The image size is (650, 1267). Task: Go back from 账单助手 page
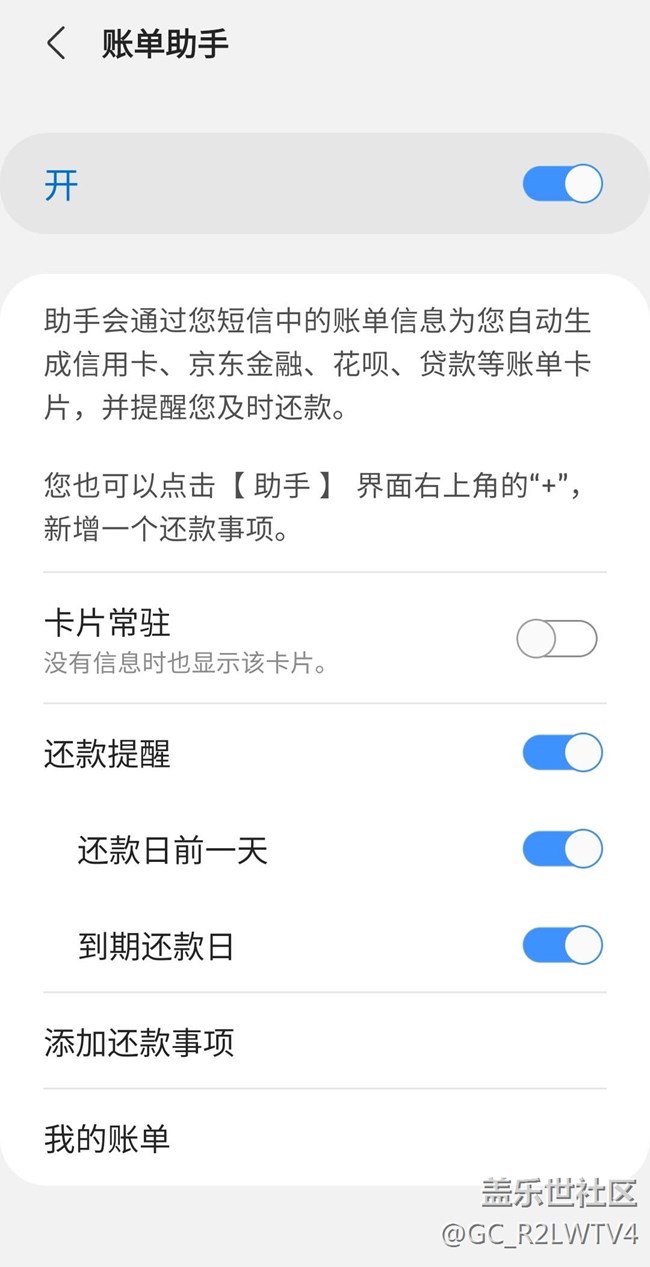pyautogui.click(x=56, y=44)
